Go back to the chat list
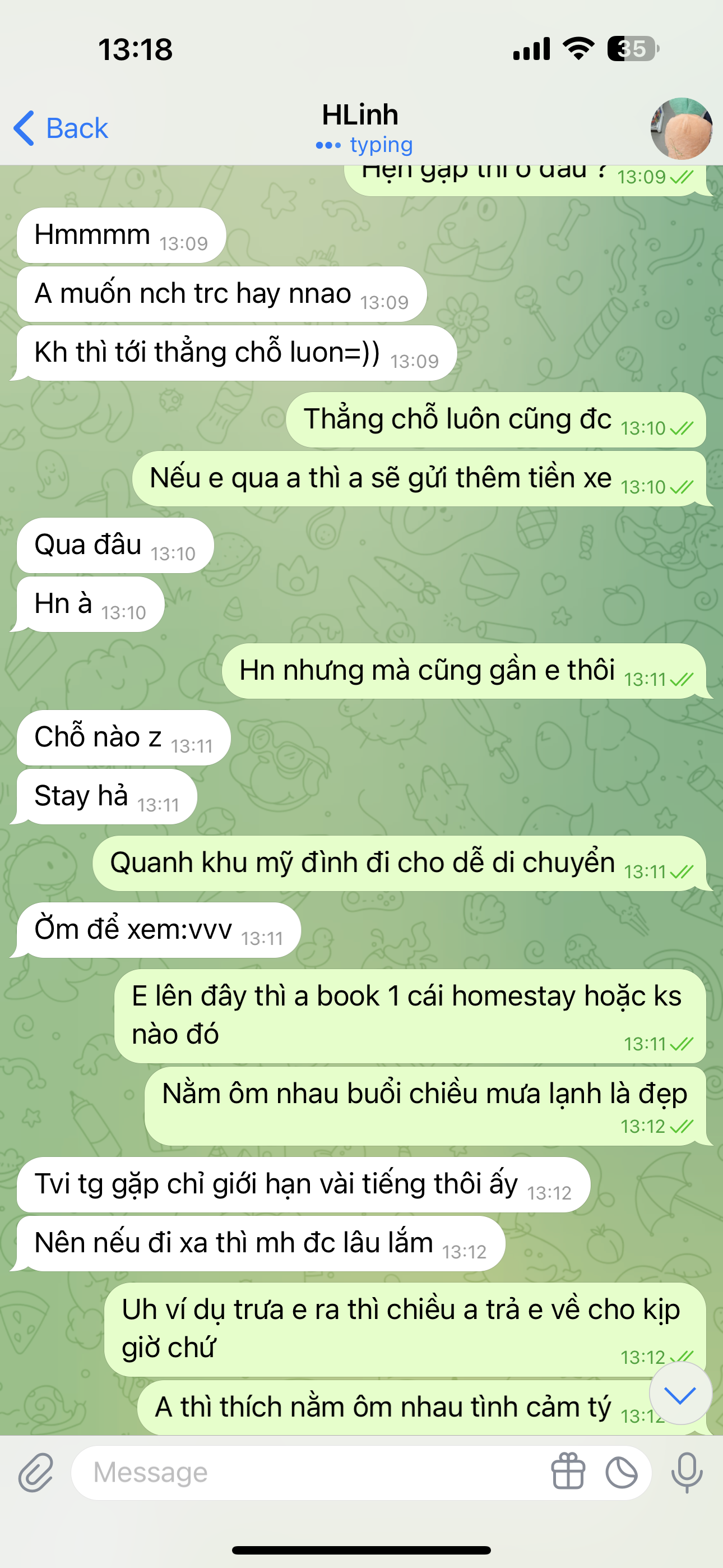The image size is (723, 1568). click(x=61, y=128)
